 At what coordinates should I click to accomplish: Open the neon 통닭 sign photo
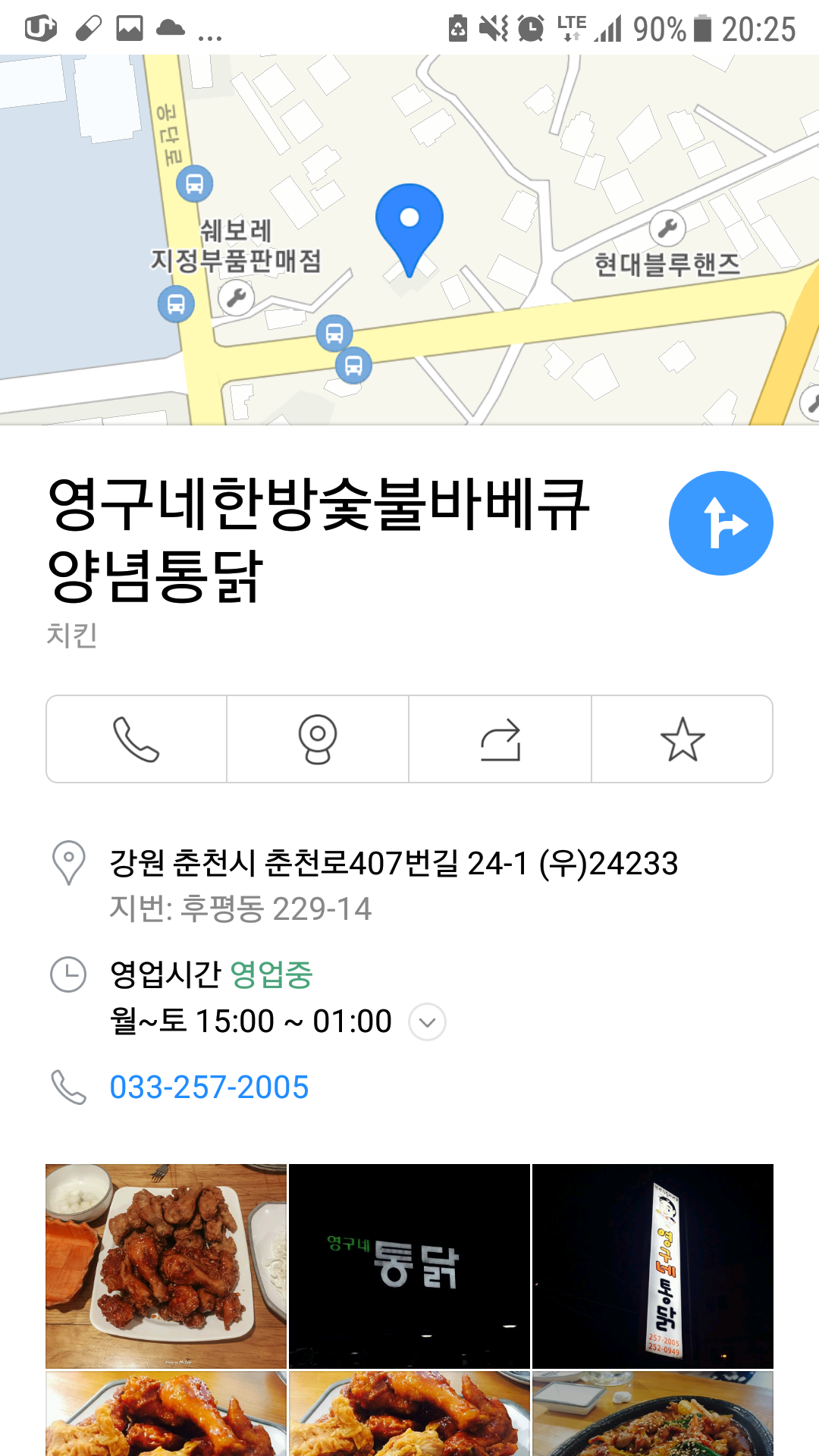click(x=409, y=1266)
